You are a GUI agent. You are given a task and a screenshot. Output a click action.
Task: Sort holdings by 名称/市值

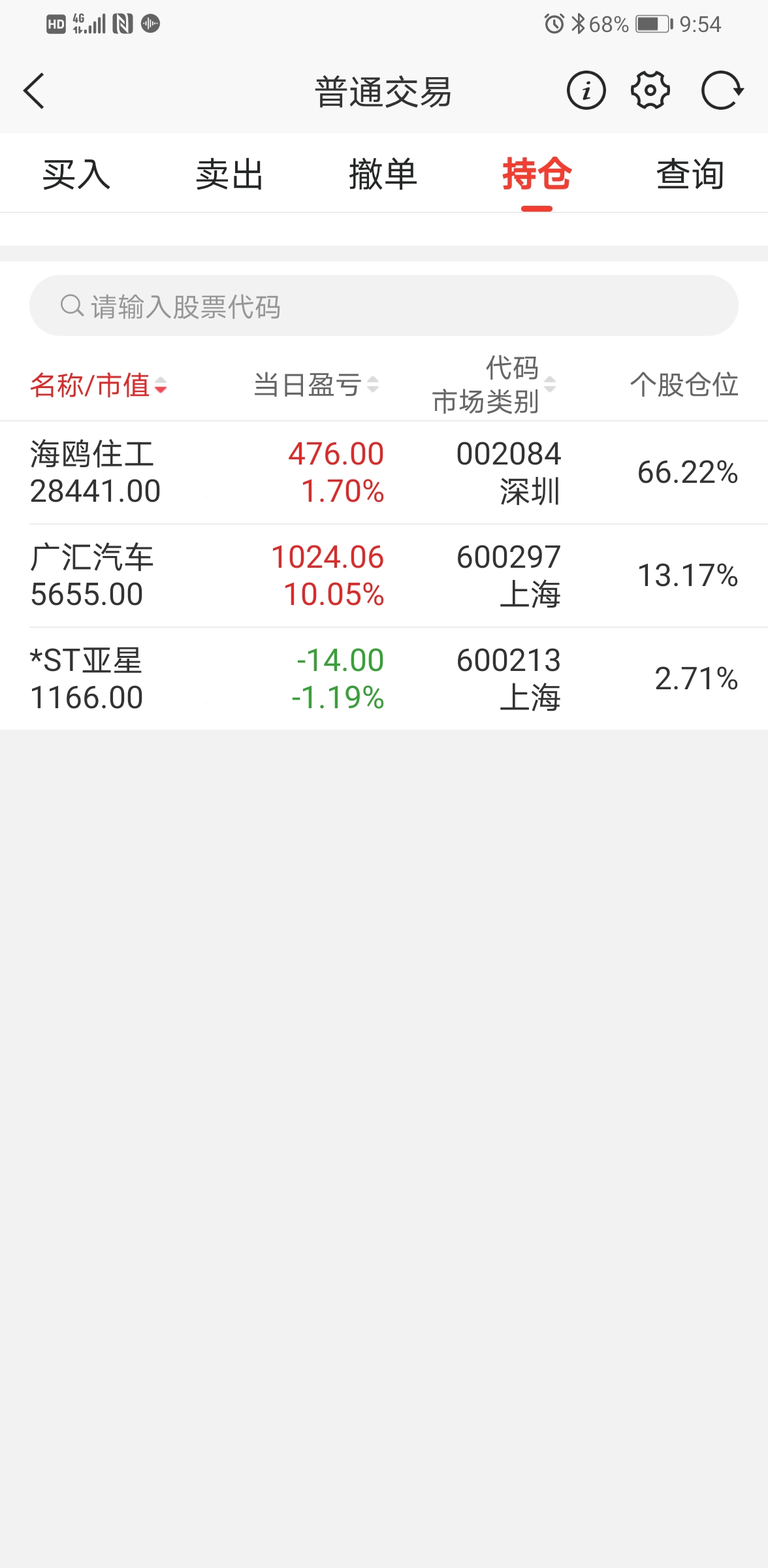point(98,385)
